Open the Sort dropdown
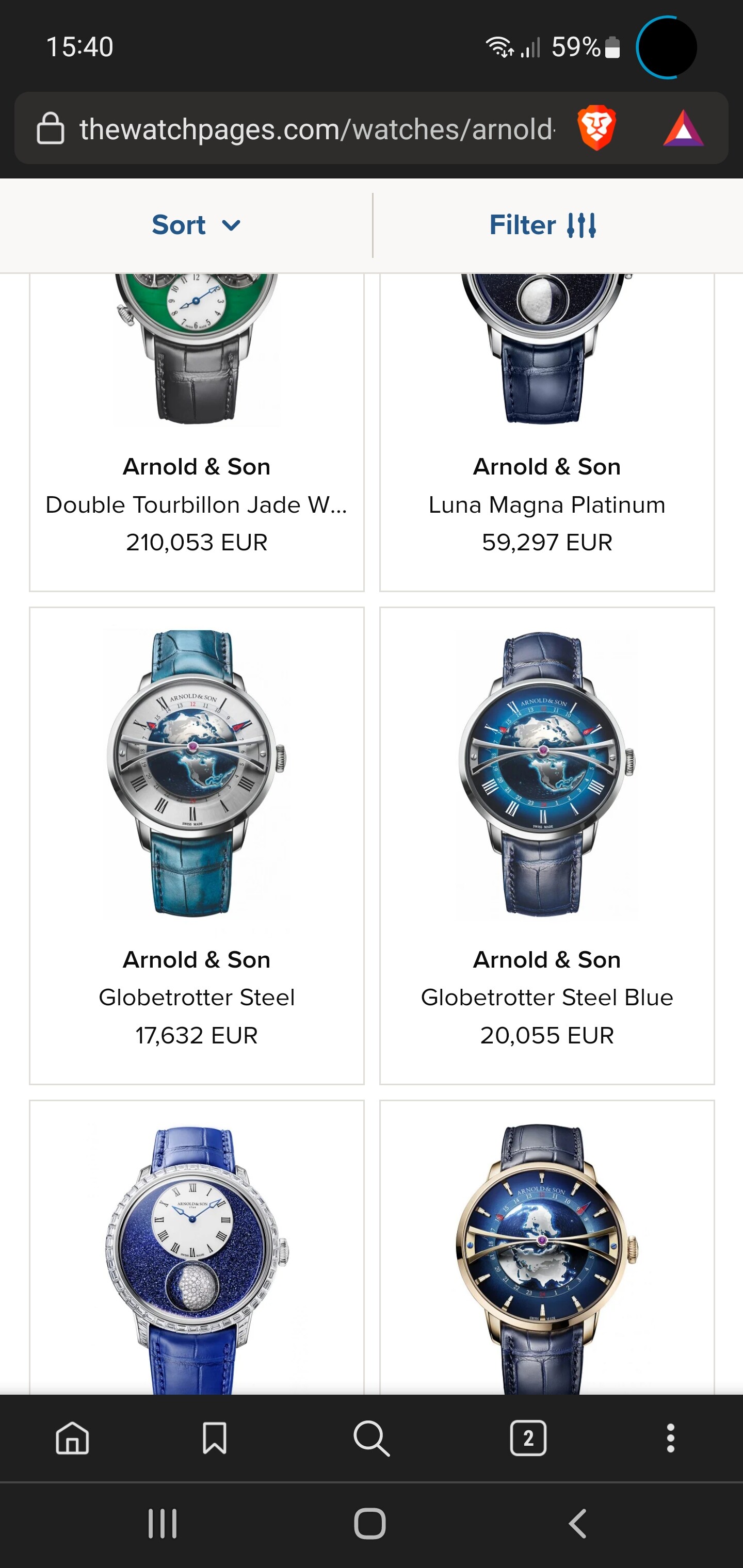743x1568 pixels. (x=196, y=225)
